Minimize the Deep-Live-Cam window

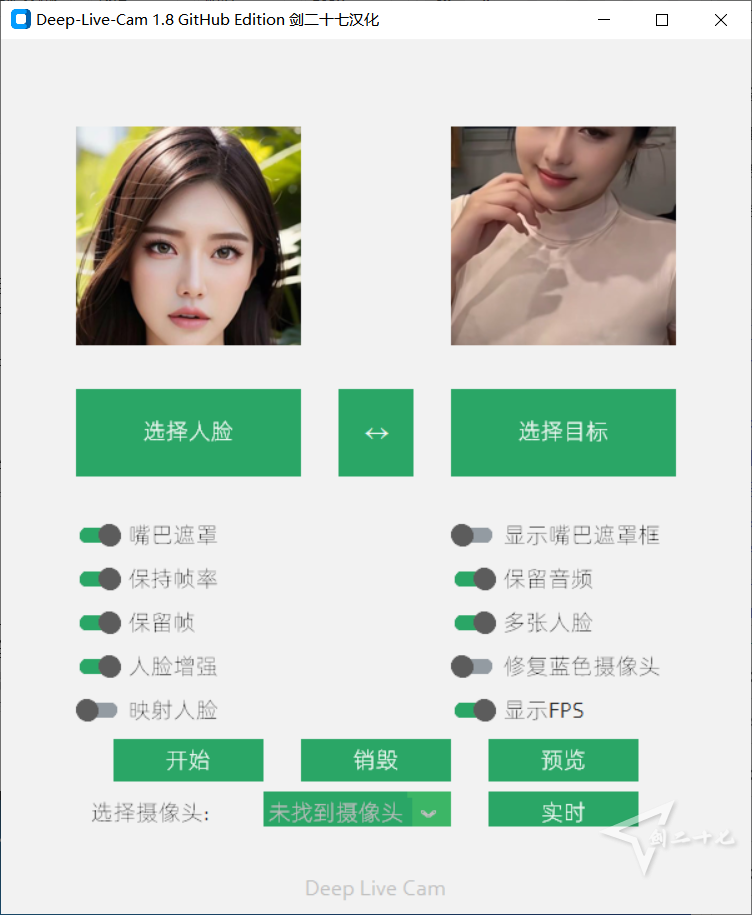pyautogui.click(x=604, y=20)
